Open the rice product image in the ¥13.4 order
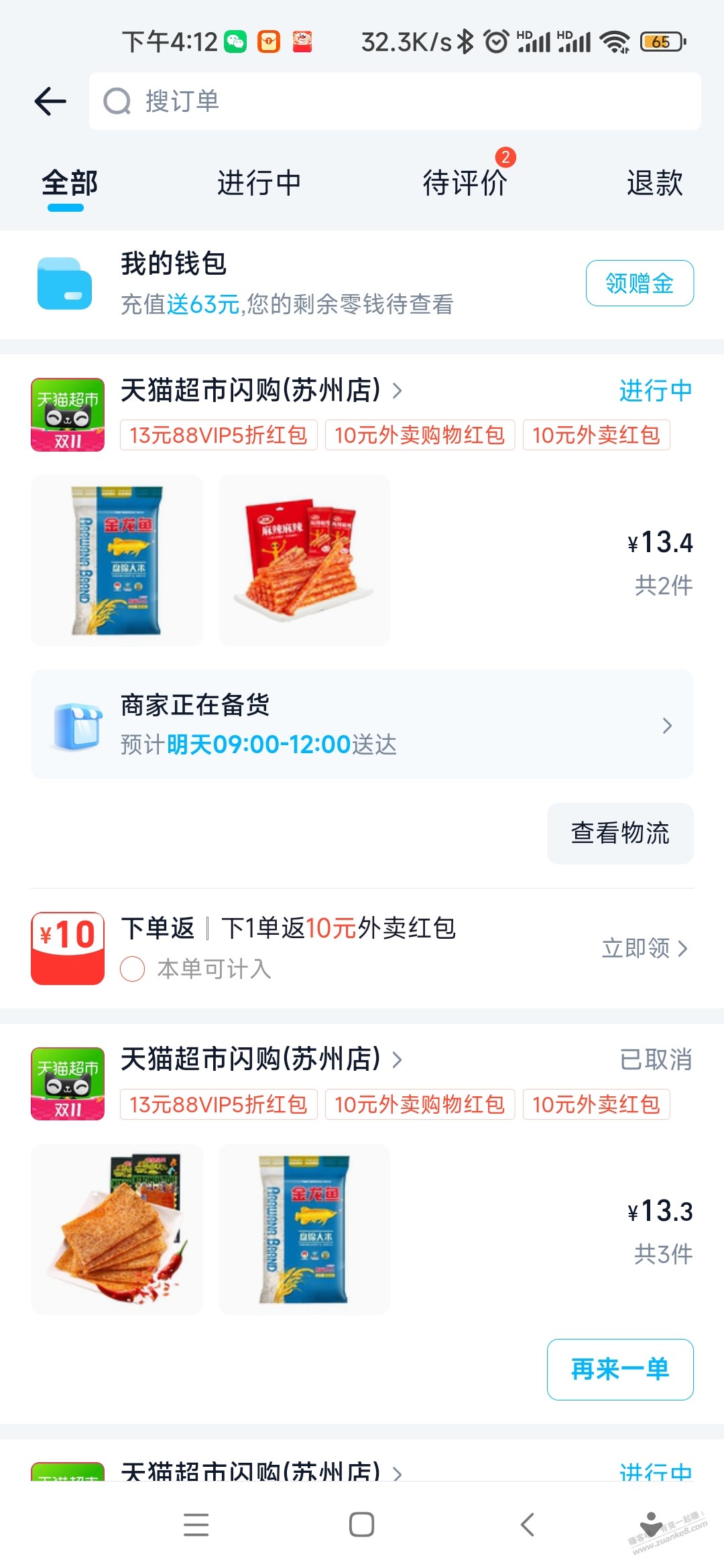The width and height of the screenshot is (724, 1568). (x=117, y=560)
